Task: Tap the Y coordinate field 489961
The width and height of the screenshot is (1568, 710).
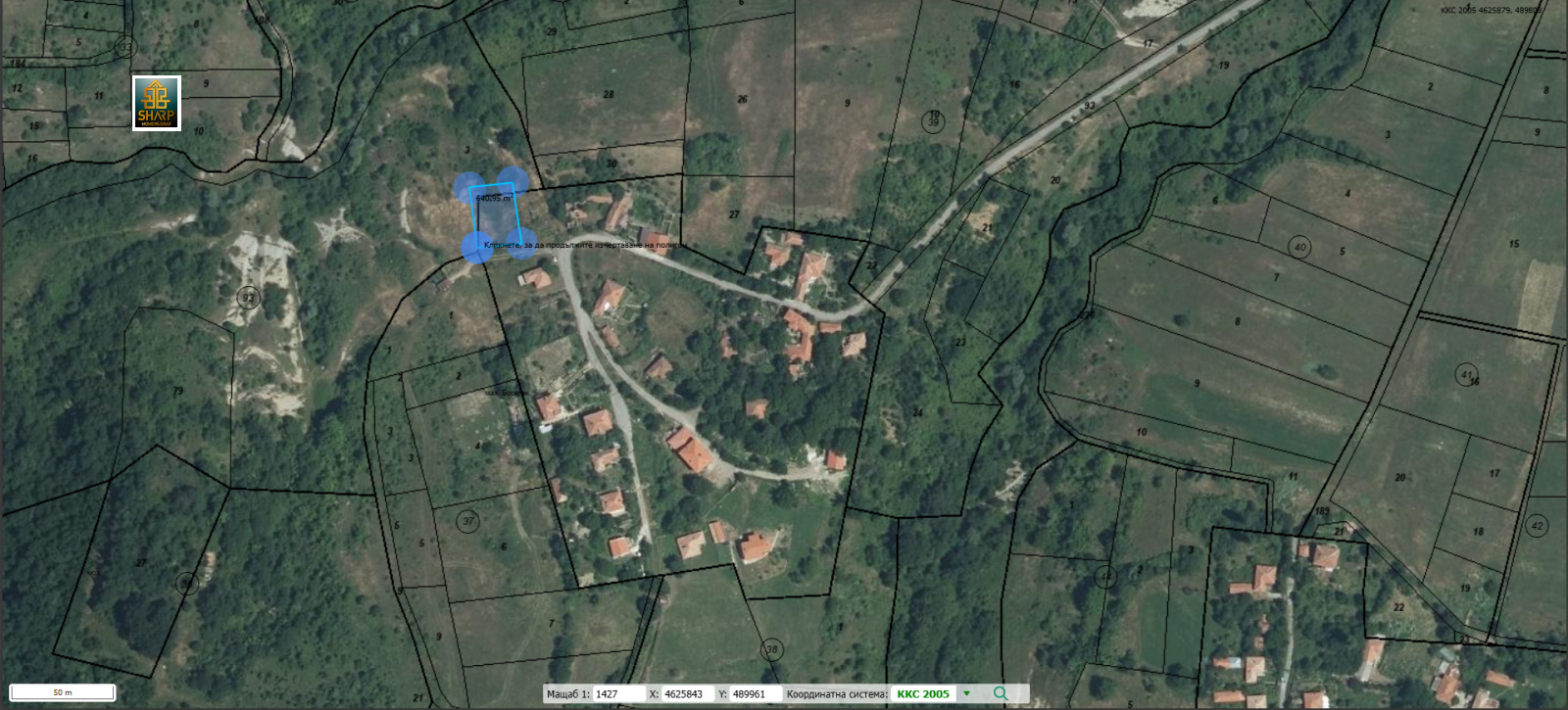Action: (754, 693)
